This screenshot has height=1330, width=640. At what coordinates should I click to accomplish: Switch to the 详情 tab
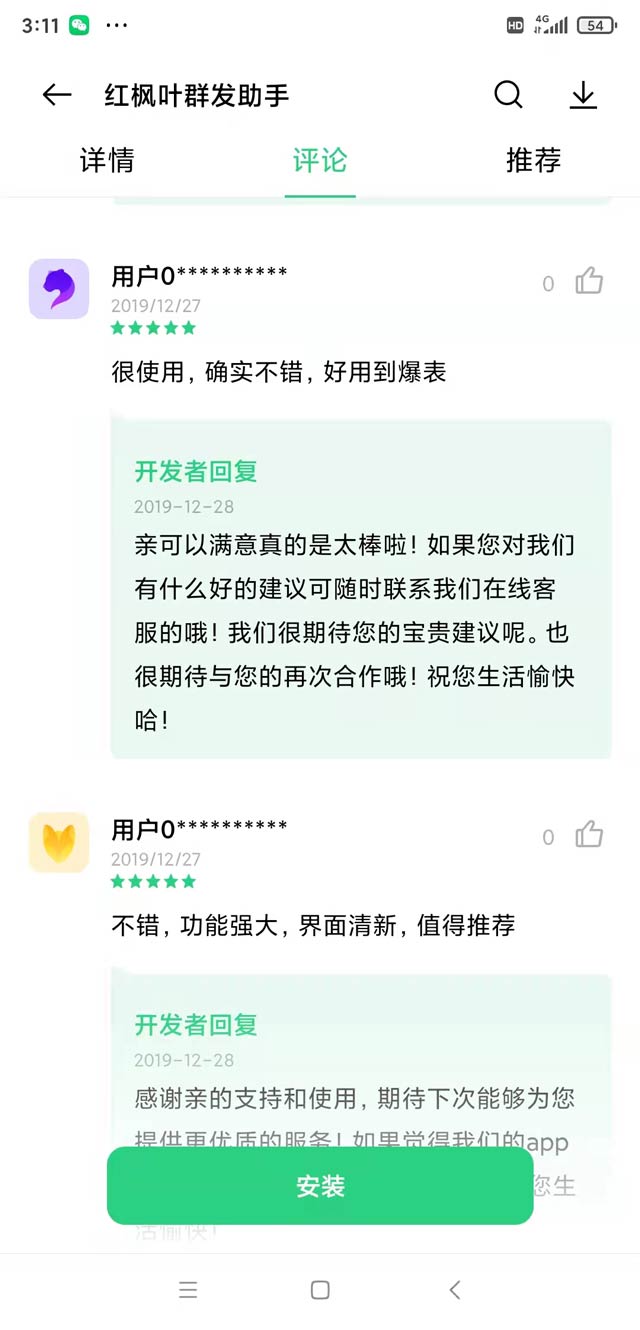[107, 160]
